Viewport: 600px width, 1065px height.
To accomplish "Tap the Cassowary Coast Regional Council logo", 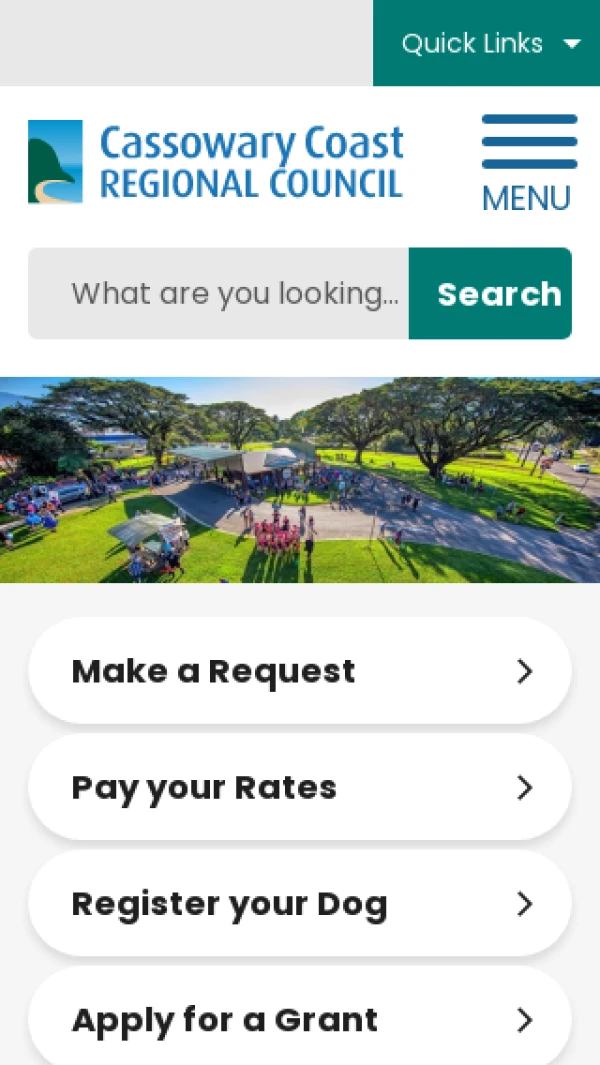I will point(216,162).
